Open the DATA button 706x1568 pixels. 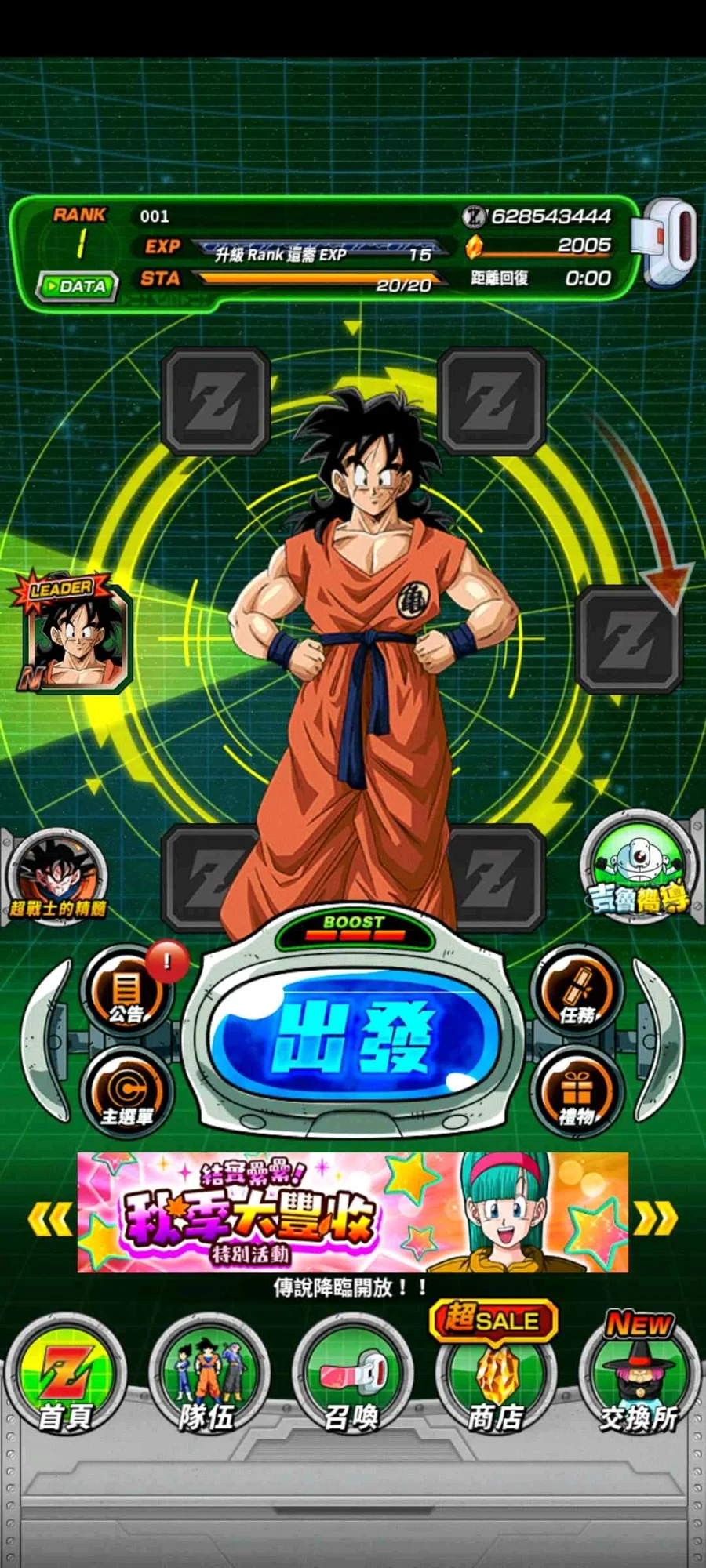[77, 286]
